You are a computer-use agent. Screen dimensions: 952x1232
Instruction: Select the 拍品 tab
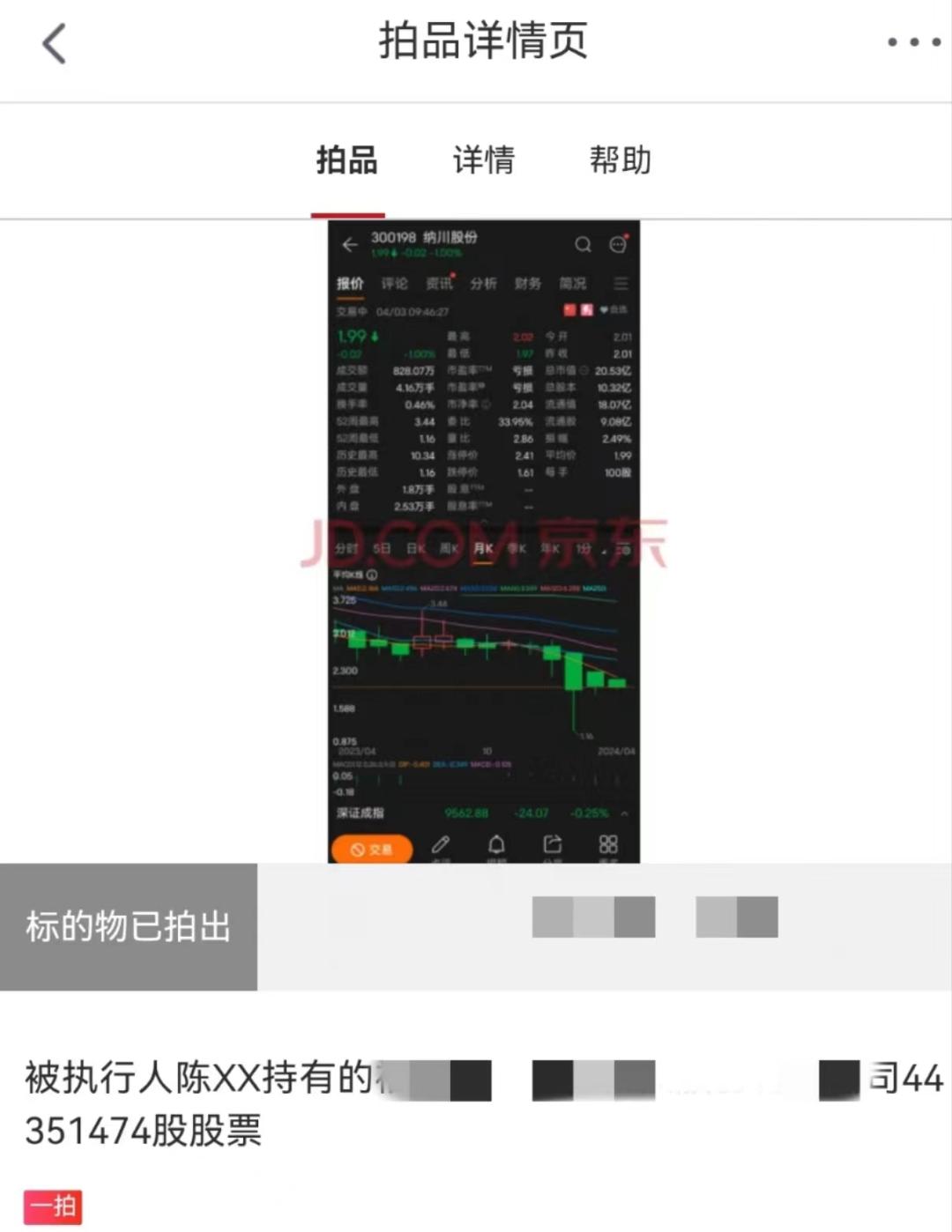tap(347, 160)
